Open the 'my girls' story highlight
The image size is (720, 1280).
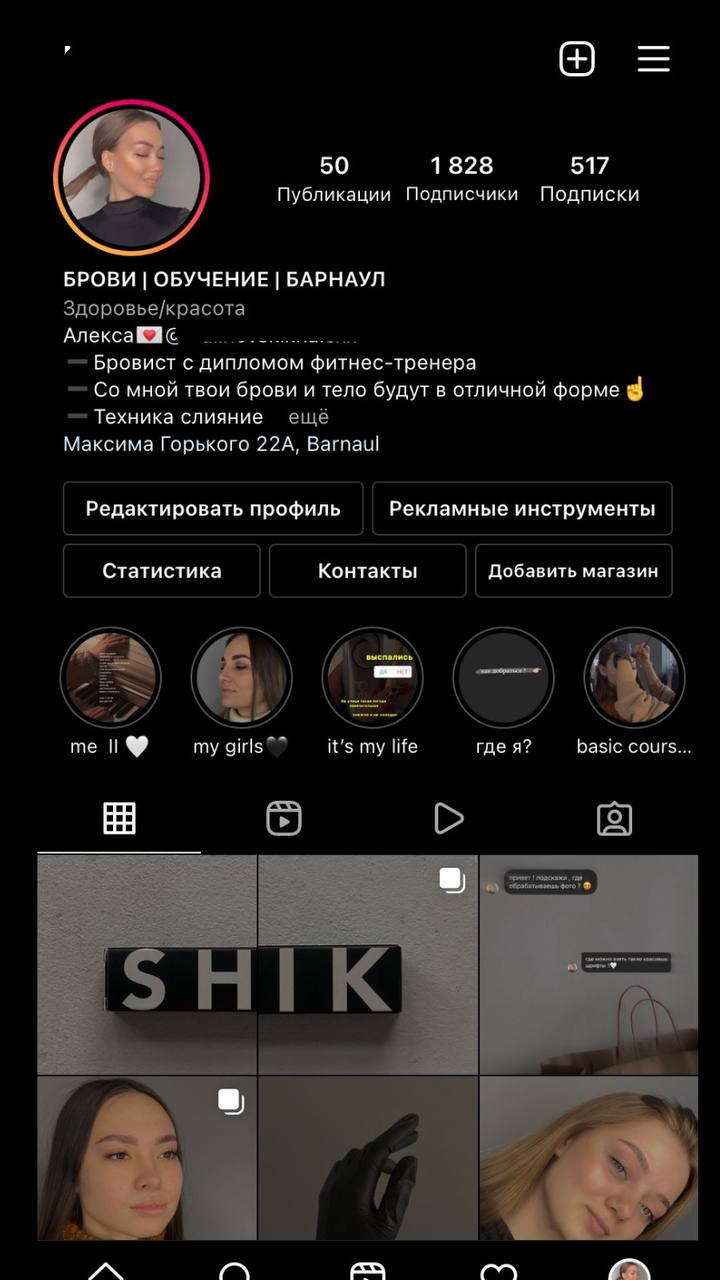[x=241, y=678]
